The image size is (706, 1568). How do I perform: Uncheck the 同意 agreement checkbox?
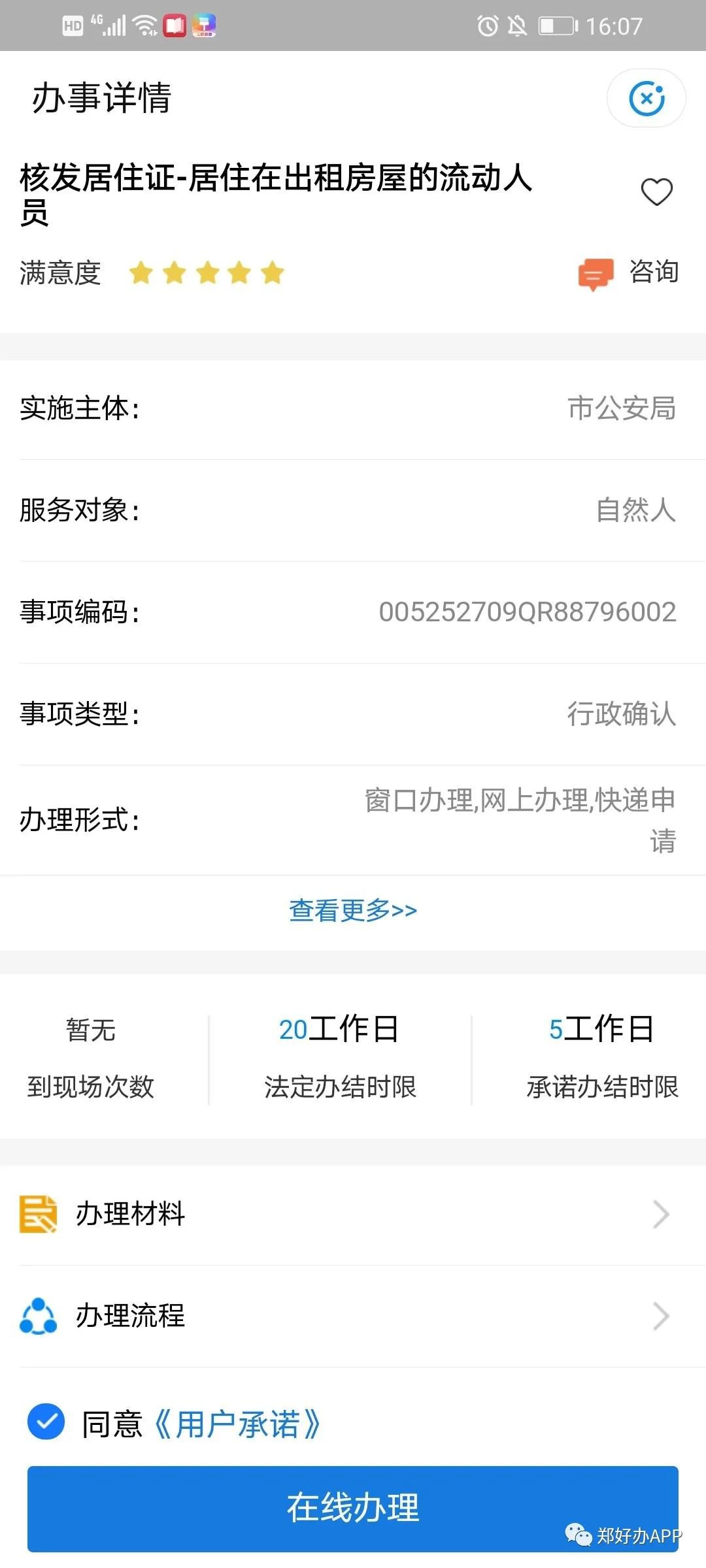tap(46, 1422)
